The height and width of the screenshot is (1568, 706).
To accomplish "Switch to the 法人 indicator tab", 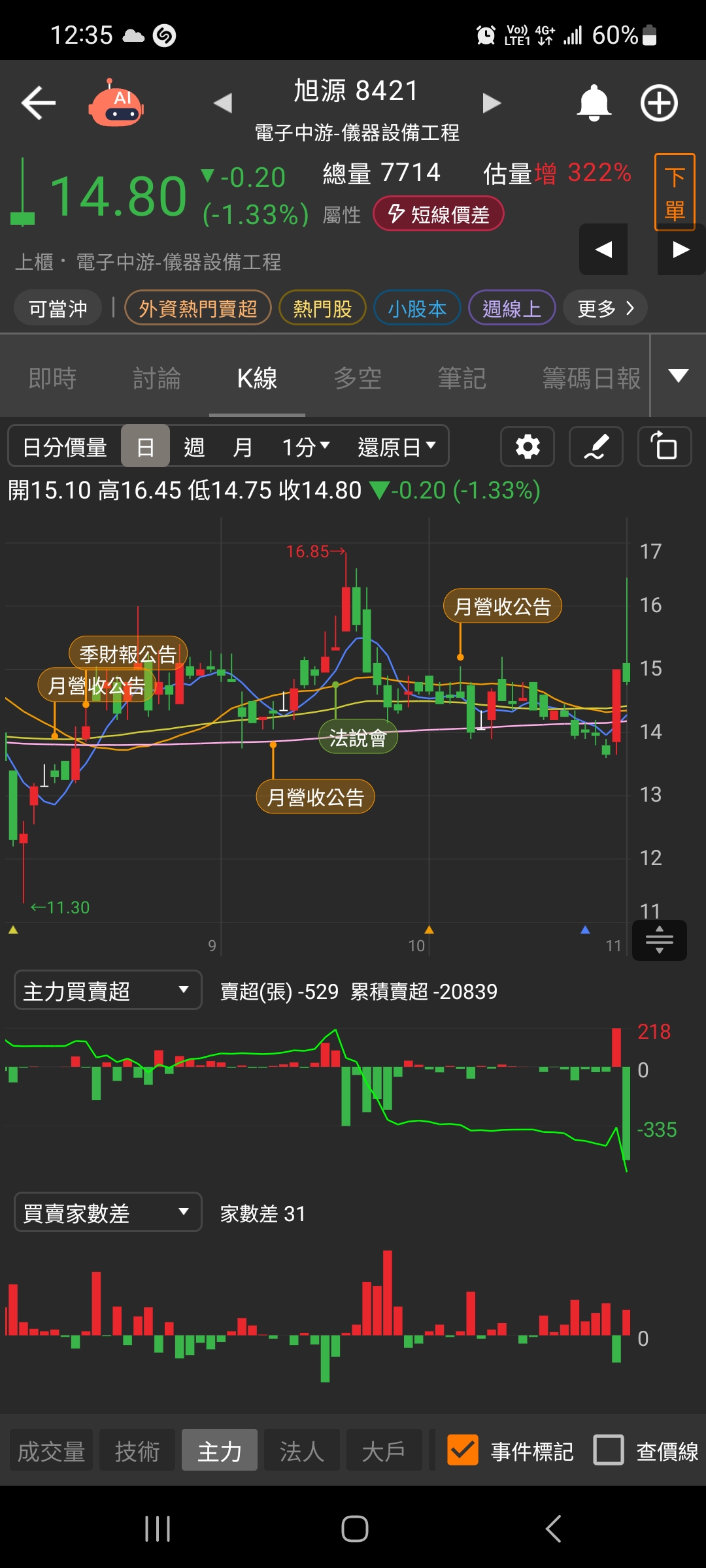I will 302,1450.
